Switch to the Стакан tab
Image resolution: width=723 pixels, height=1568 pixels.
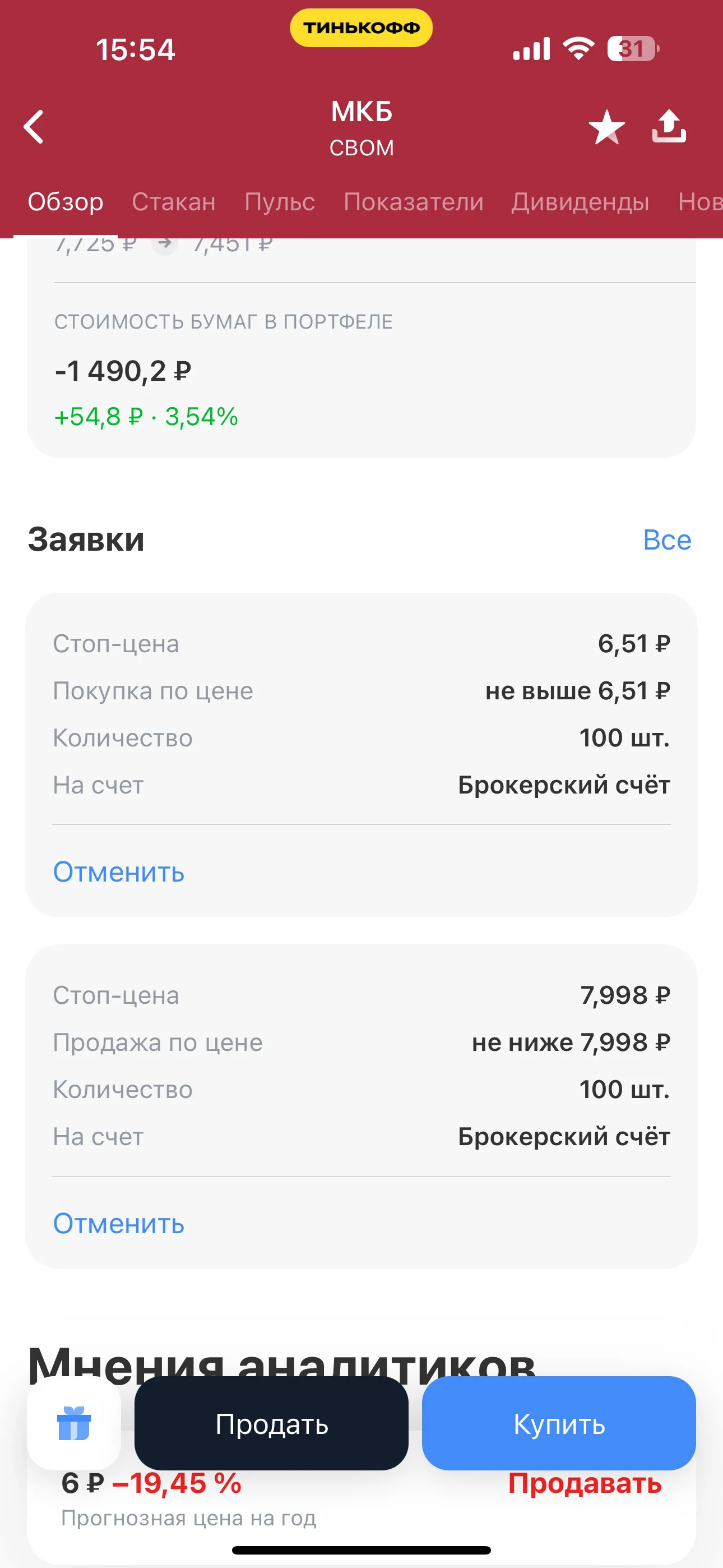point(173,201)
